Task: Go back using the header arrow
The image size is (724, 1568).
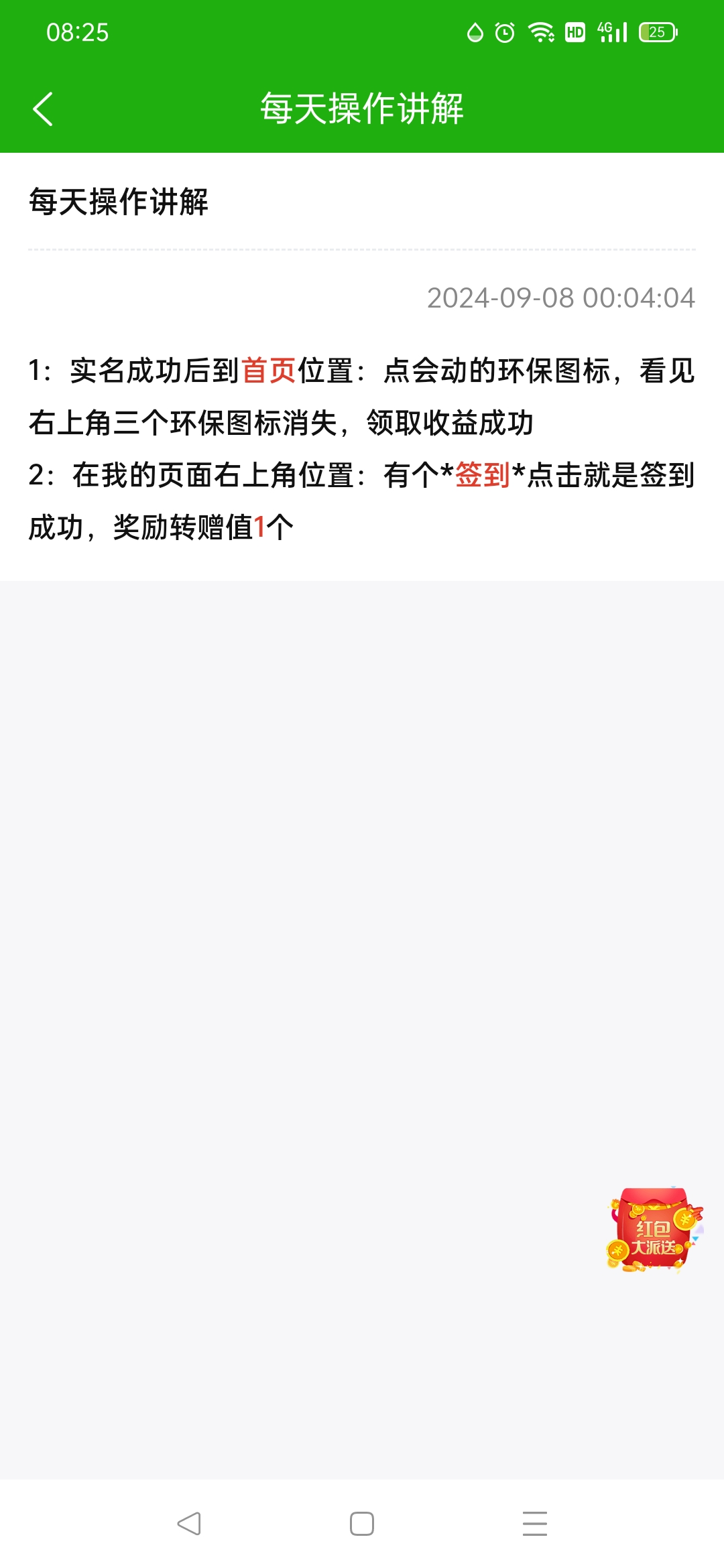Action: (x=43, y=109)
